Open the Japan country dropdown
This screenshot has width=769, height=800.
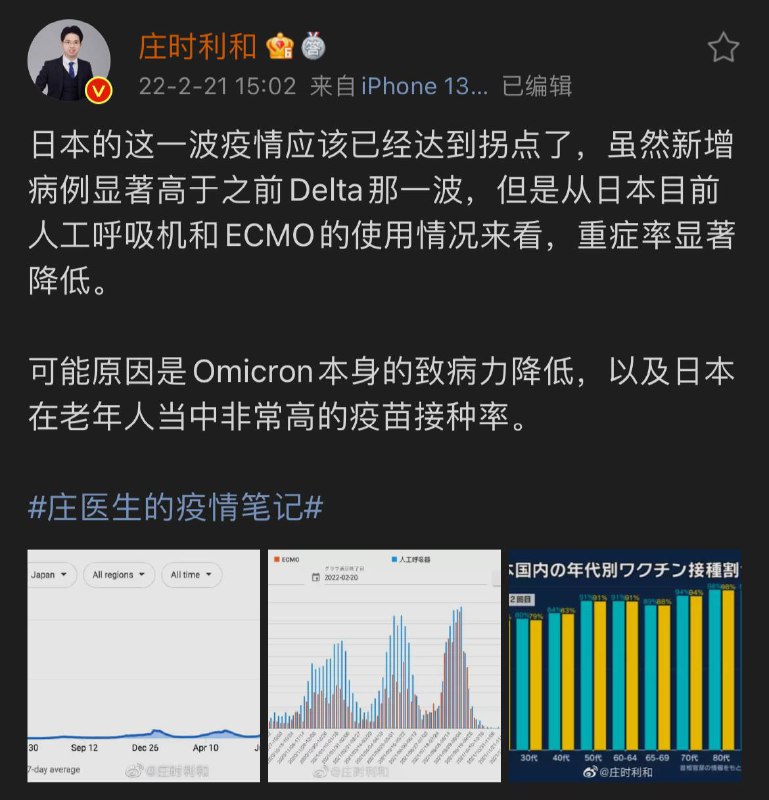(x=49, y=575)
